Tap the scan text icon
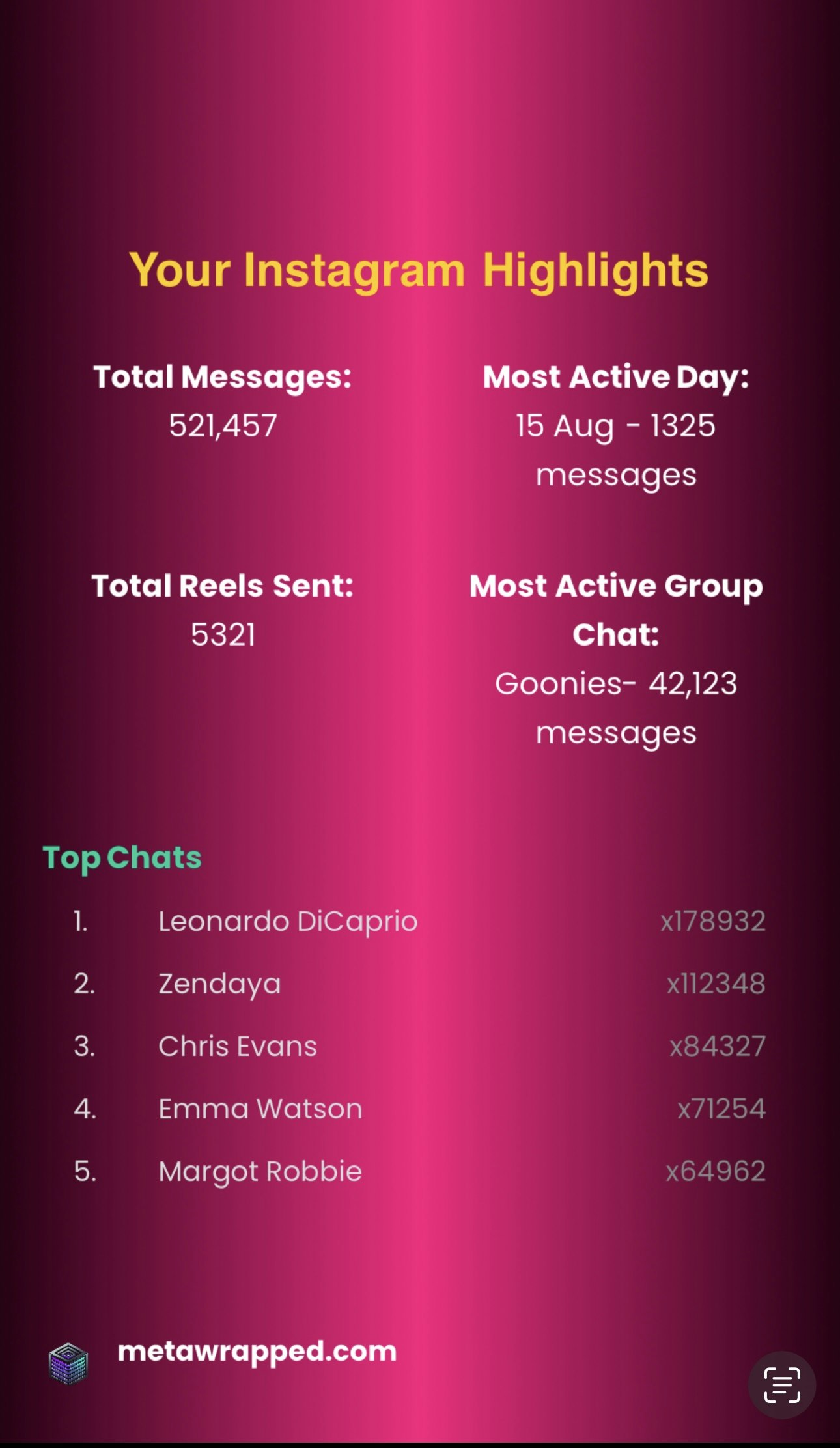The image size is (840, 1448). coord(781,1385)
